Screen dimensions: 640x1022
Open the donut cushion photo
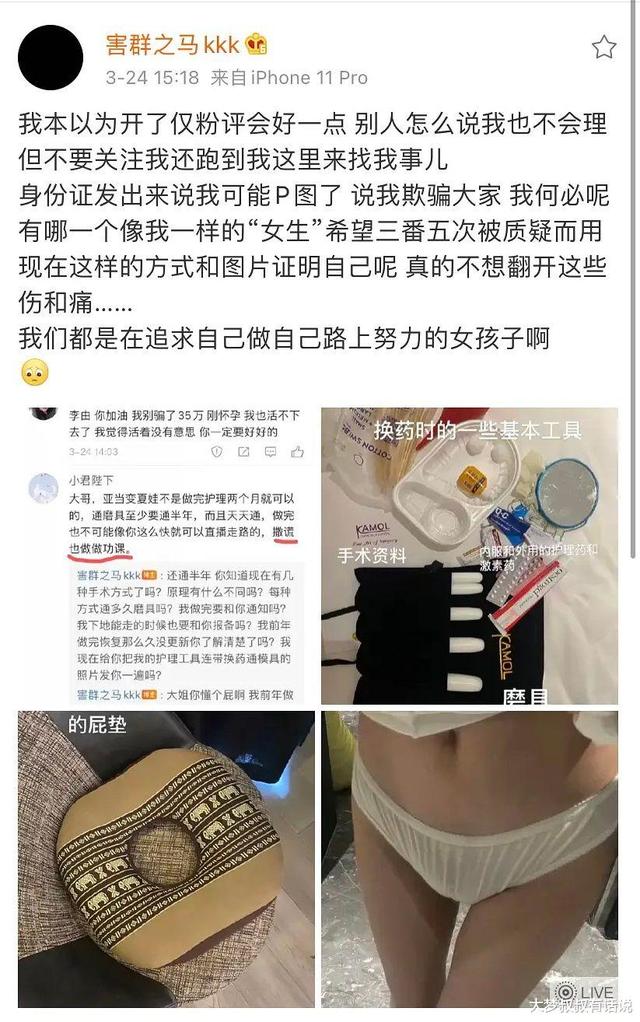(166, 858)
